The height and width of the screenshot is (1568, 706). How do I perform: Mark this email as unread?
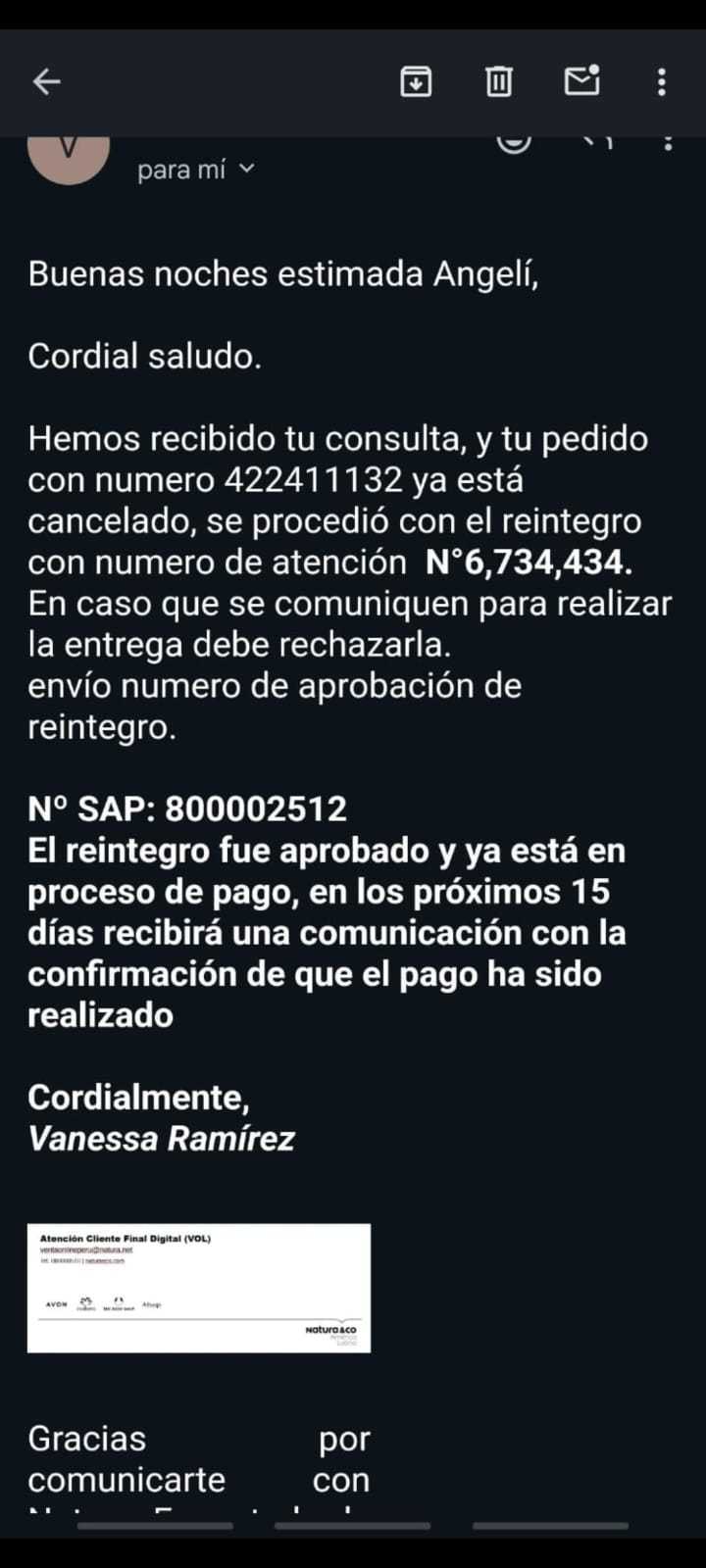click(582, 80)
